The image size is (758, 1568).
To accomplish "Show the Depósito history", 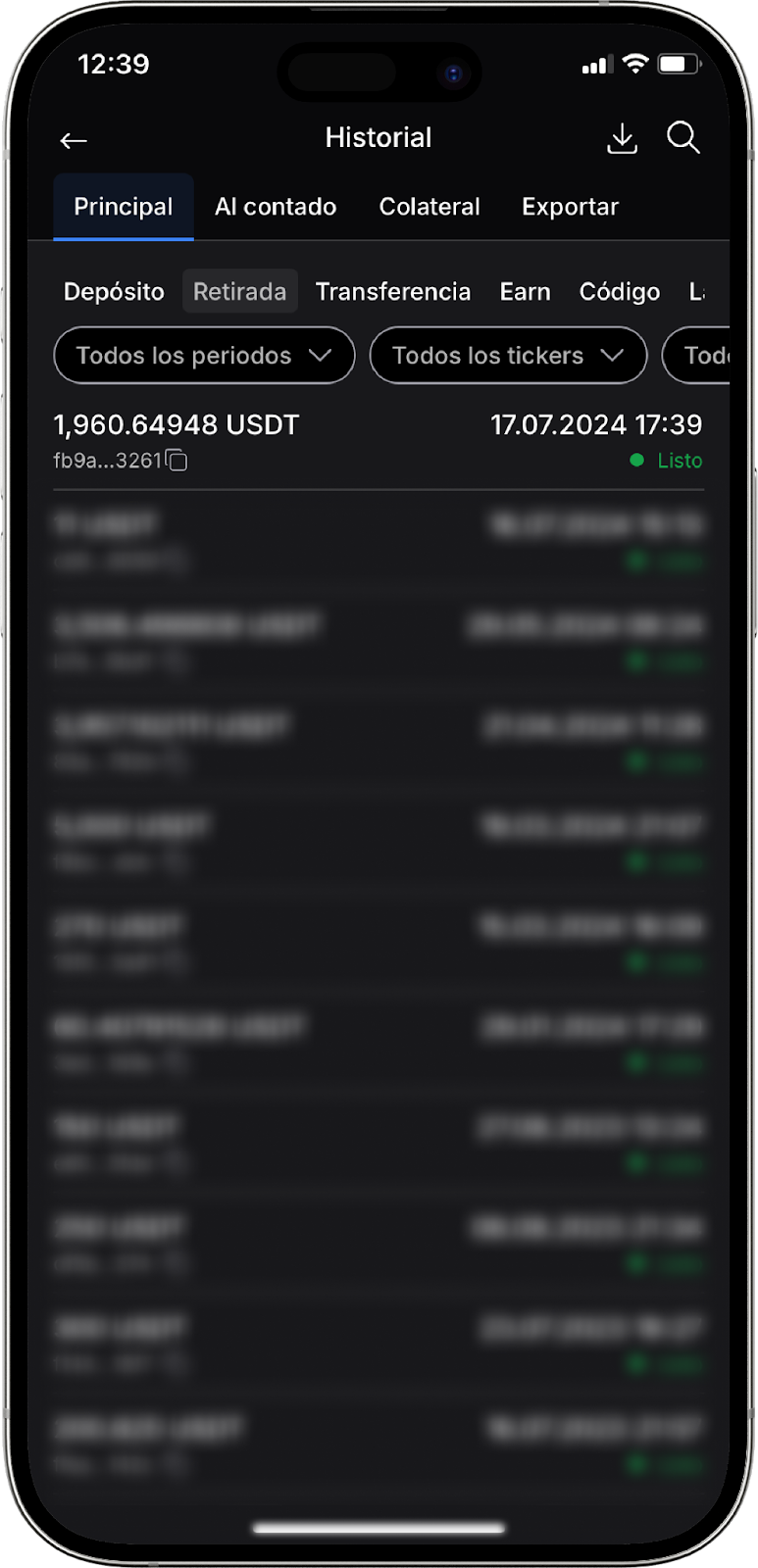I will pyautogui.click(x=114, y=291).
